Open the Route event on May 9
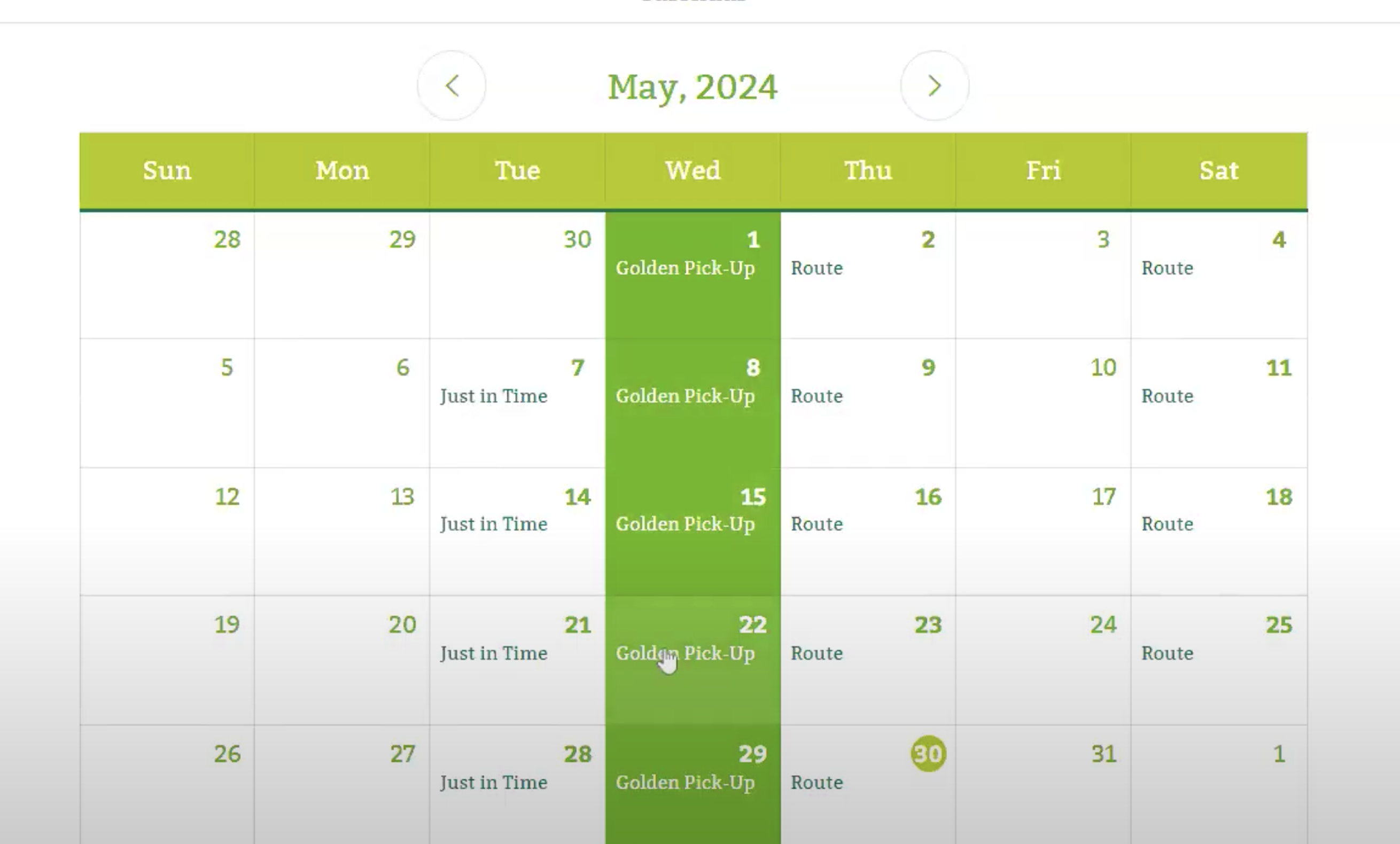 pos(816,396)
